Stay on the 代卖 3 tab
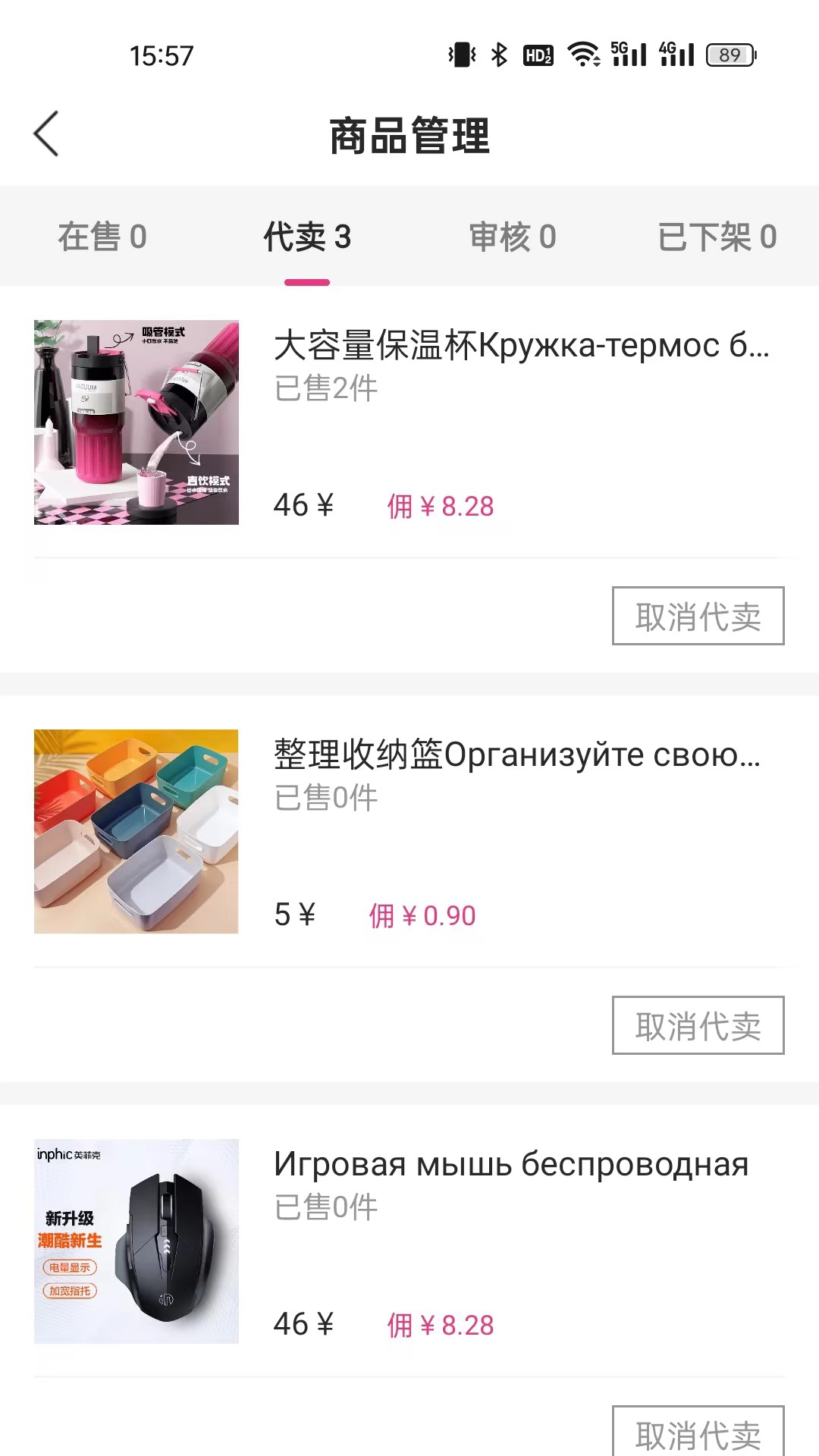The width and height of the screenshot is (819, 1456). 307,236
